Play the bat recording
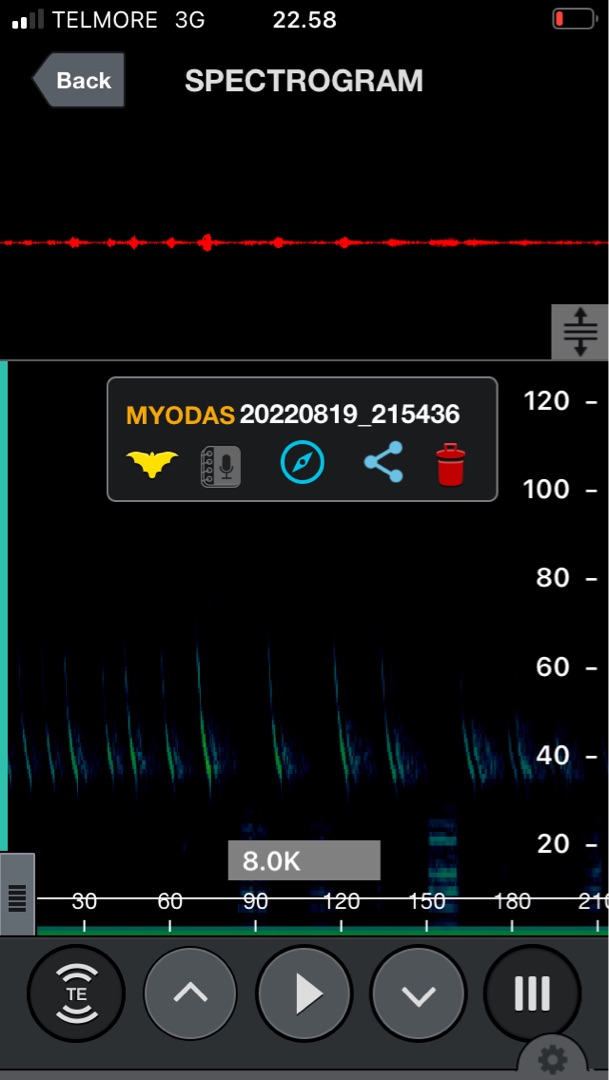Screen dimensions: 609x1080 tap(305, 994)
